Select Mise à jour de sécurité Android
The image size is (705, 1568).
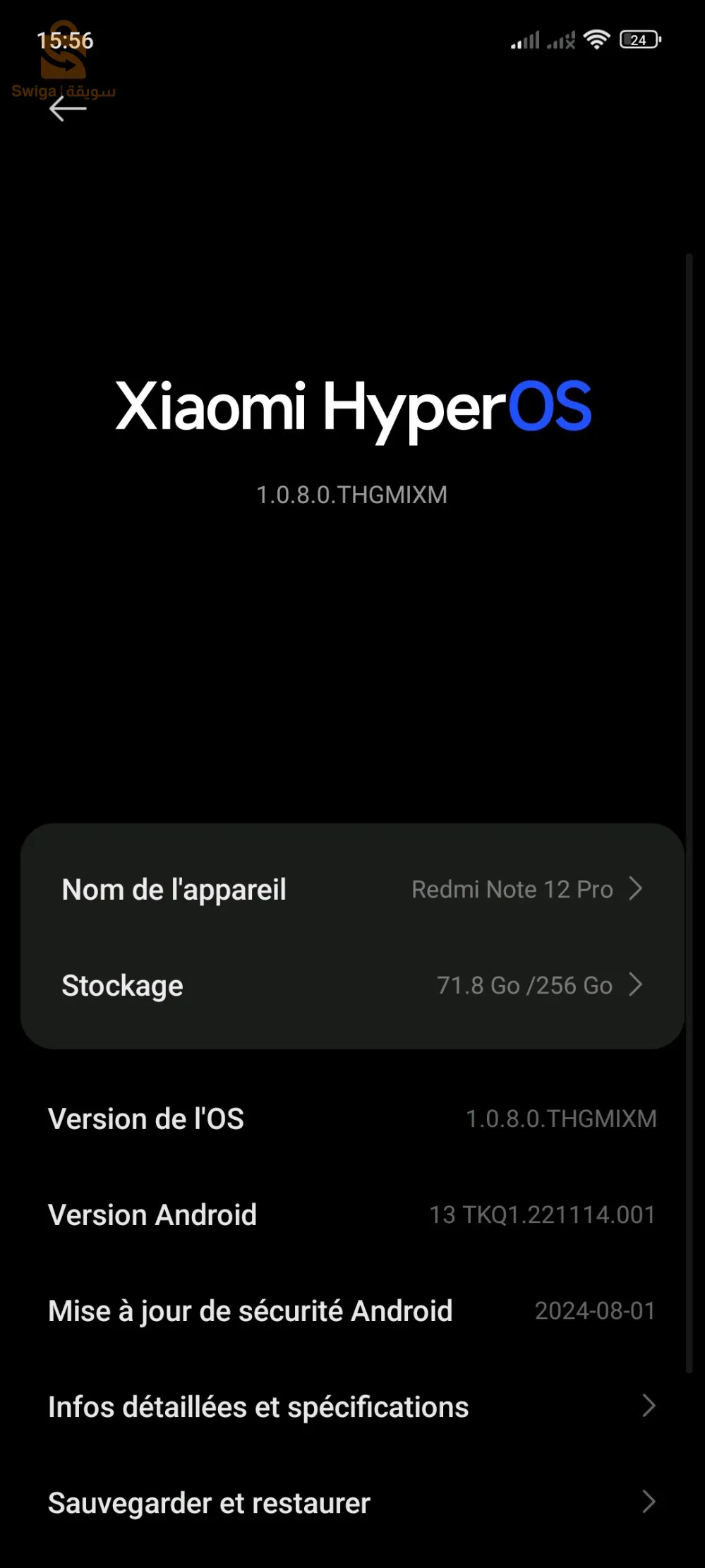tap(250, 1310)
